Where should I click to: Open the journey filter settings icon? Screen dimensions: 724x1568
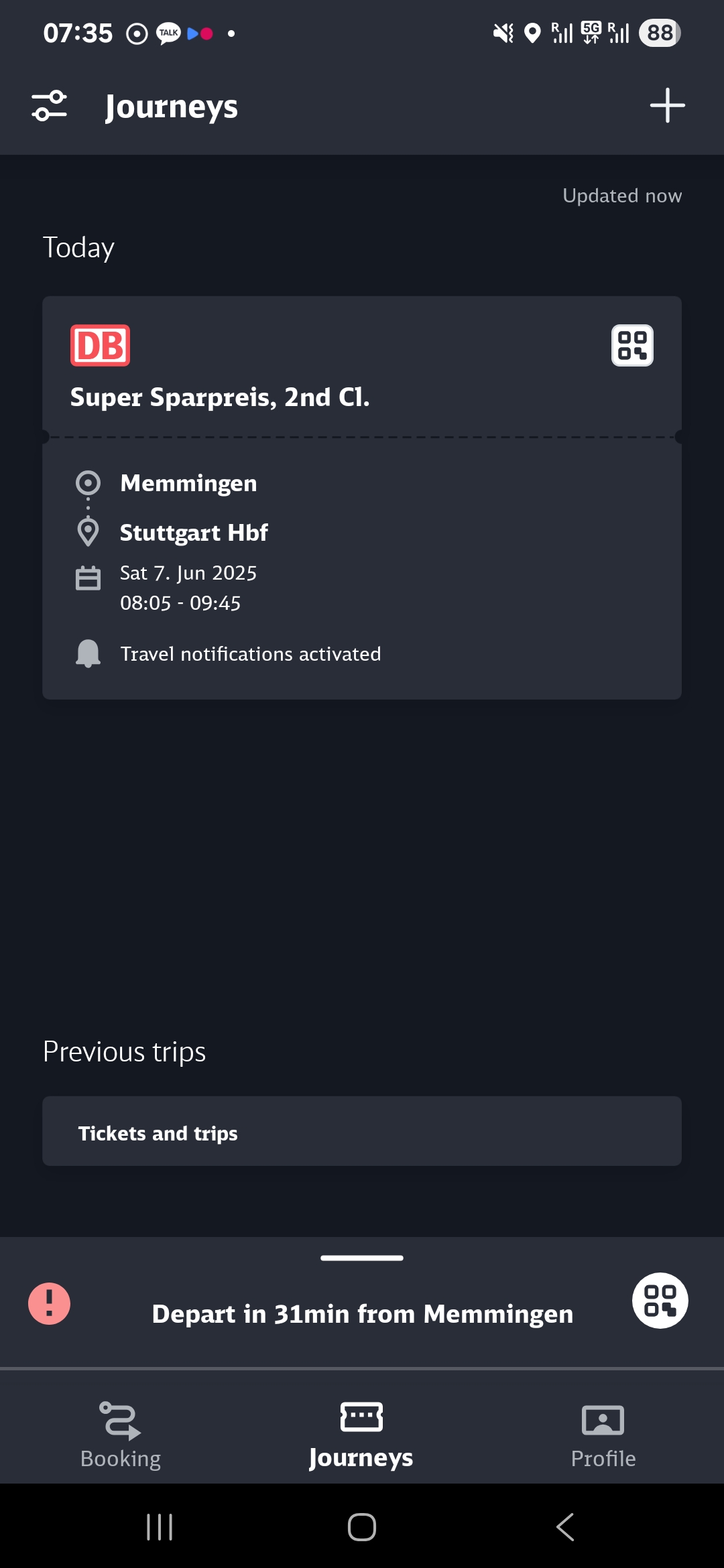coord(50,106)
